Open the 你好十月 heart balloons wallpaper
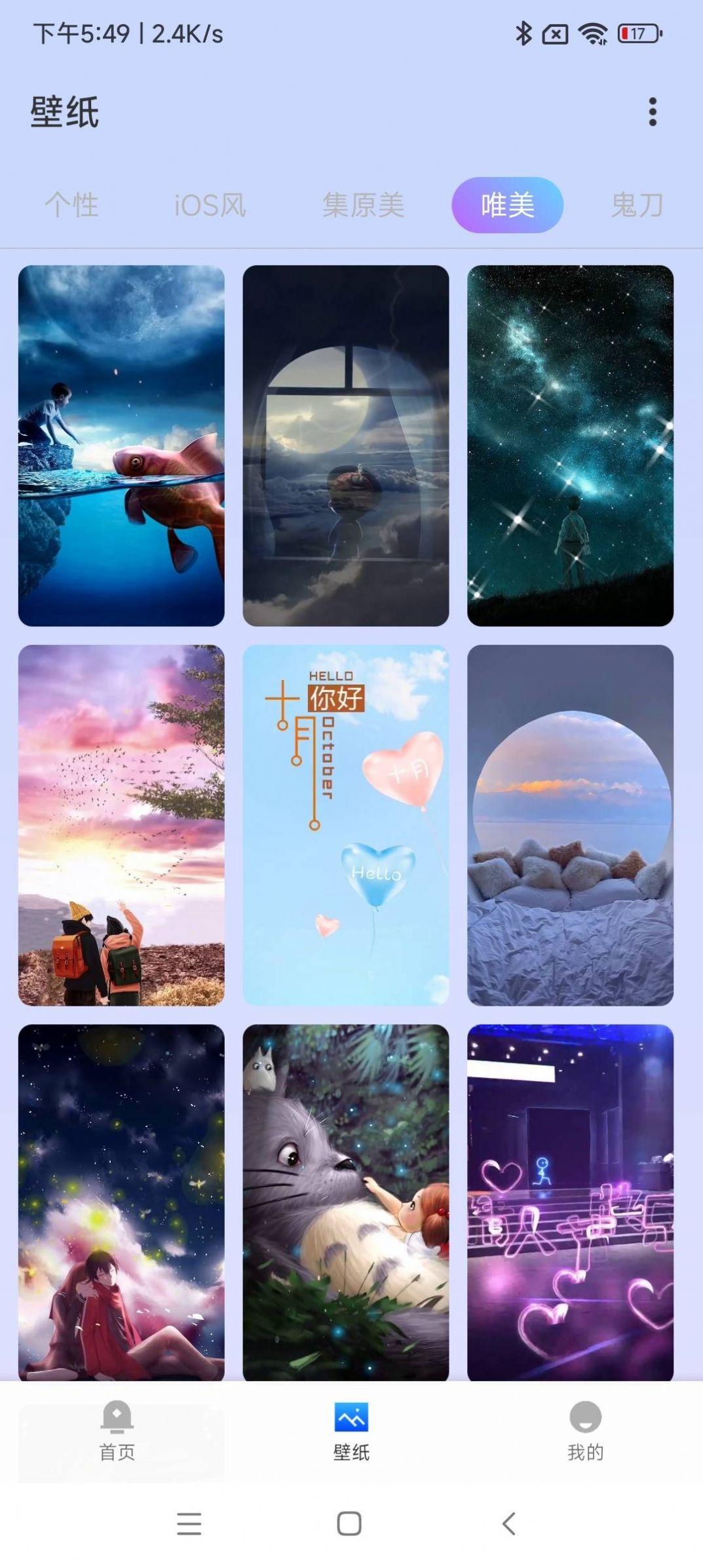This screenshot has width=703, height=1568. (346, 825)
